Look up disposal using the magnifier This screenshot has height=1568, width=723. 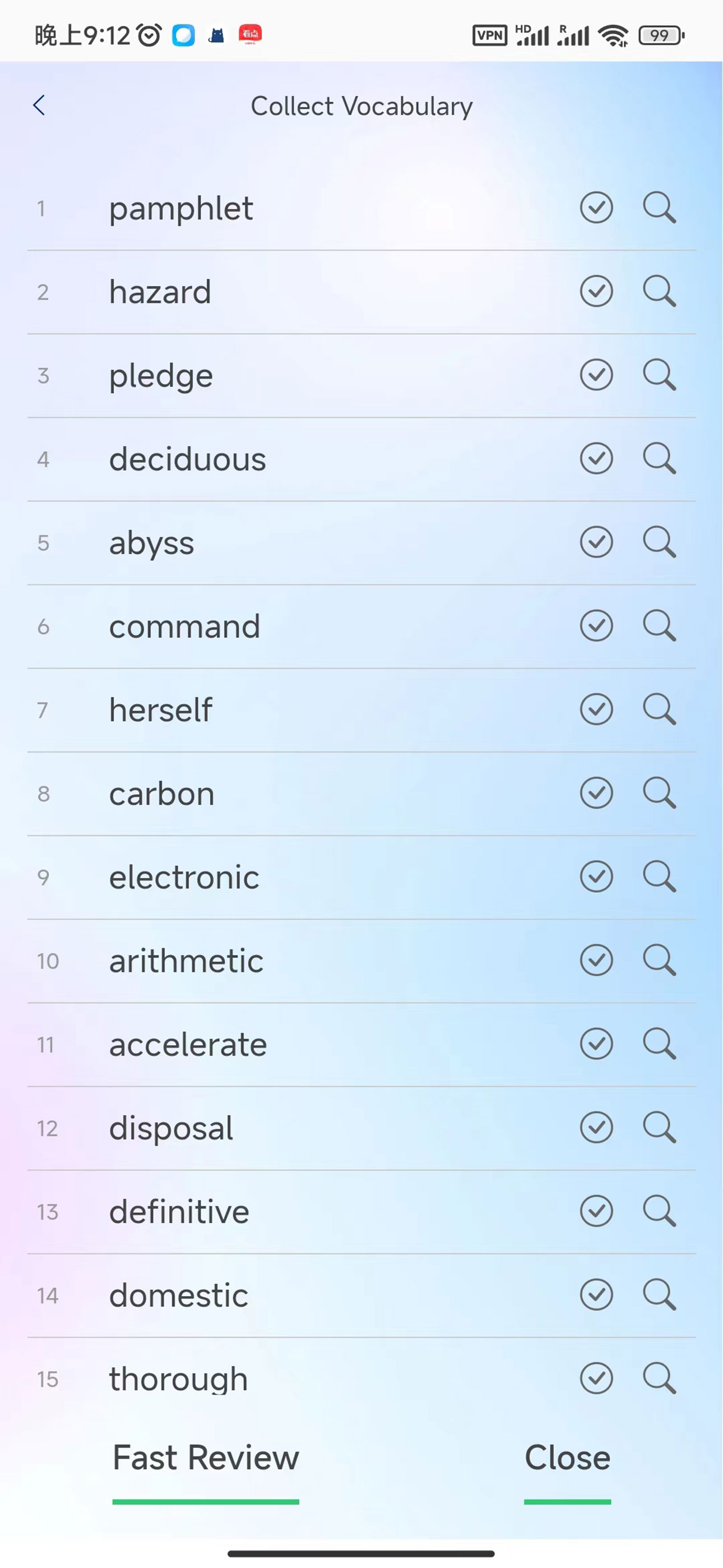click(x=659, y=1128)
